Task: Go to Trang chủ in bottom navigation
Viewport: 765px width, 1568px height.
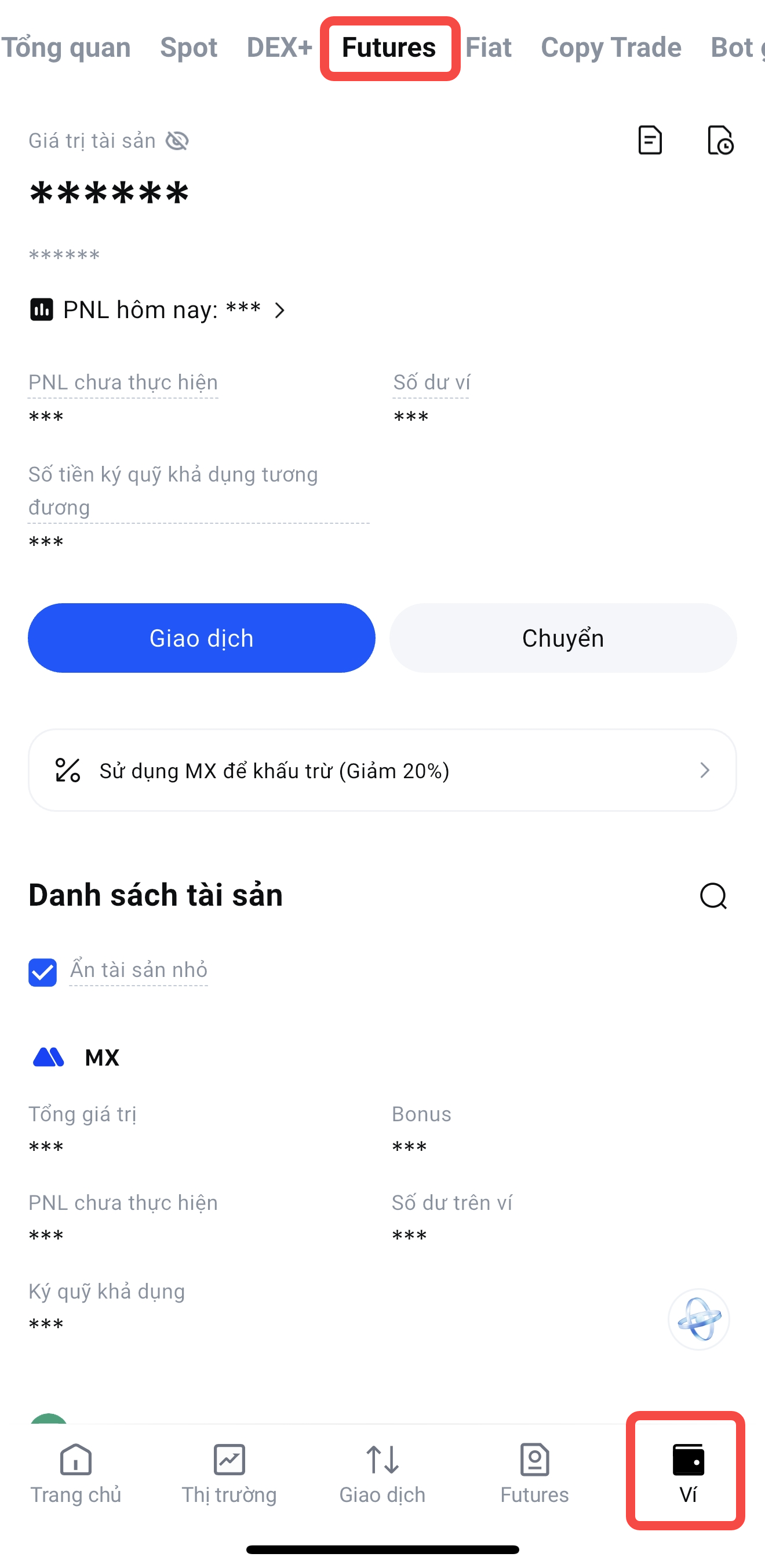Action: point(76,1473)
